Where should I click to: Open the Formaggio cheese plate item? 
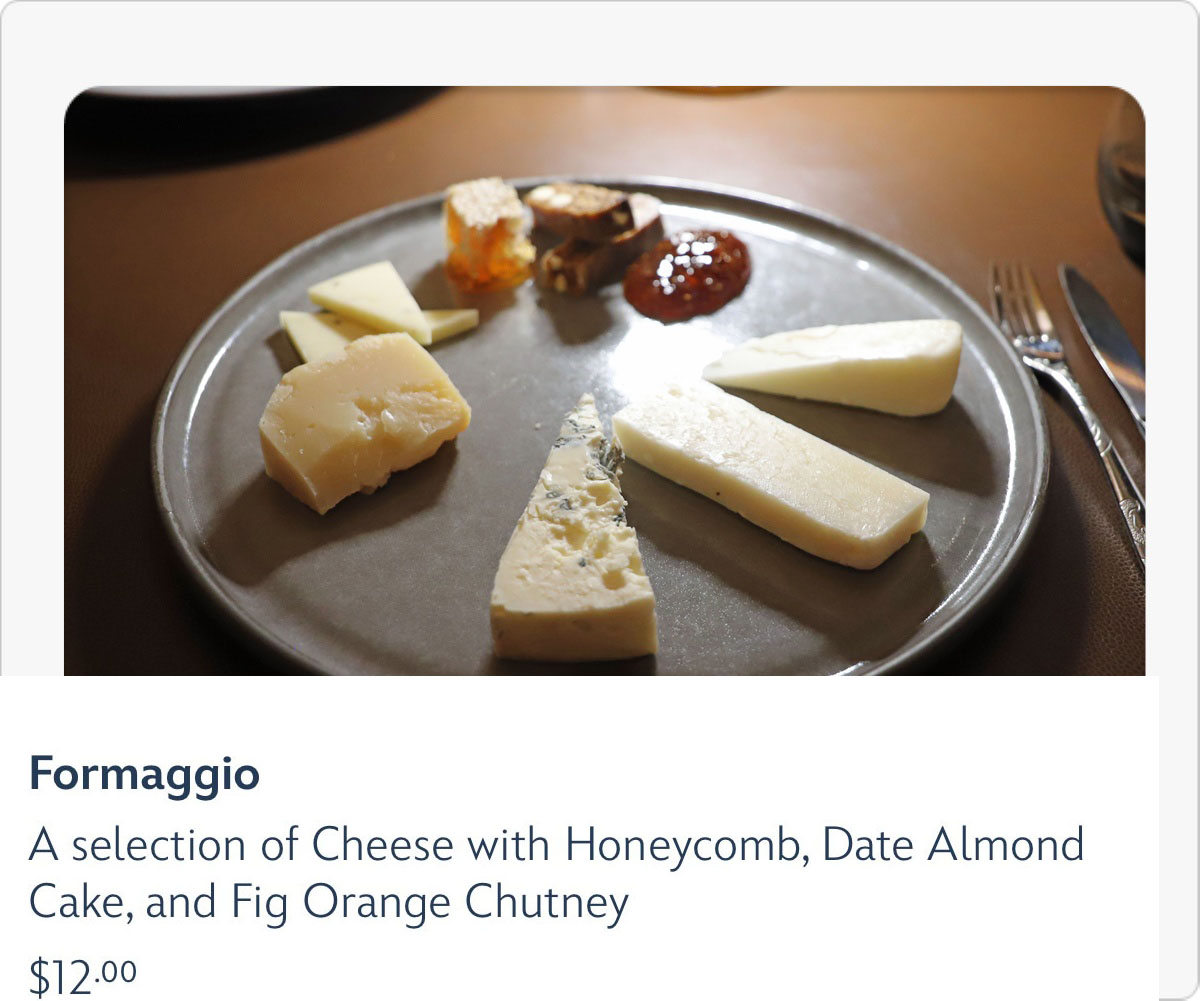[x=145, y=774]
